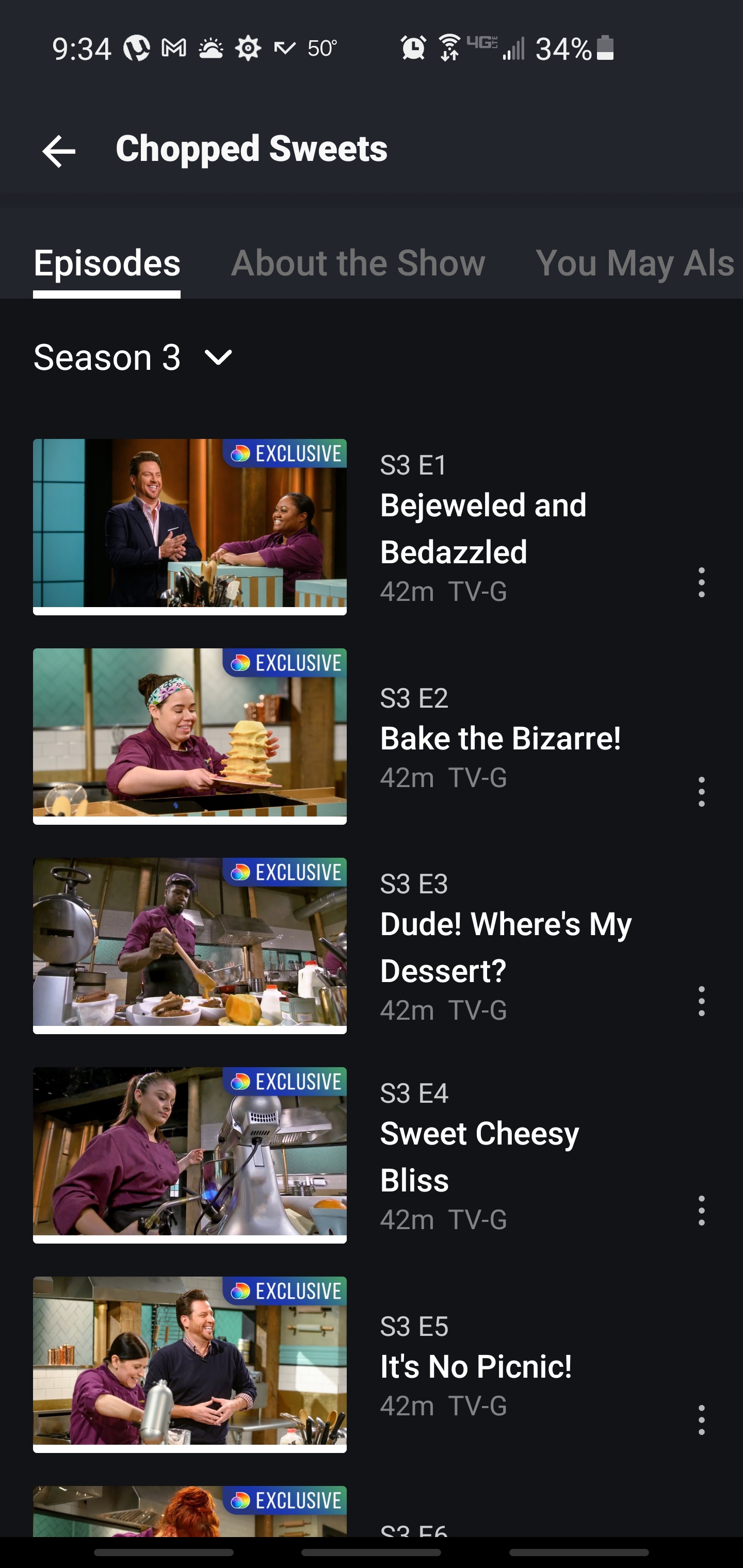Open the S3 E6 episode thumbnail
Image resolution: width=743 pixels, height=1568 pixels.
tap(189, 1511)
